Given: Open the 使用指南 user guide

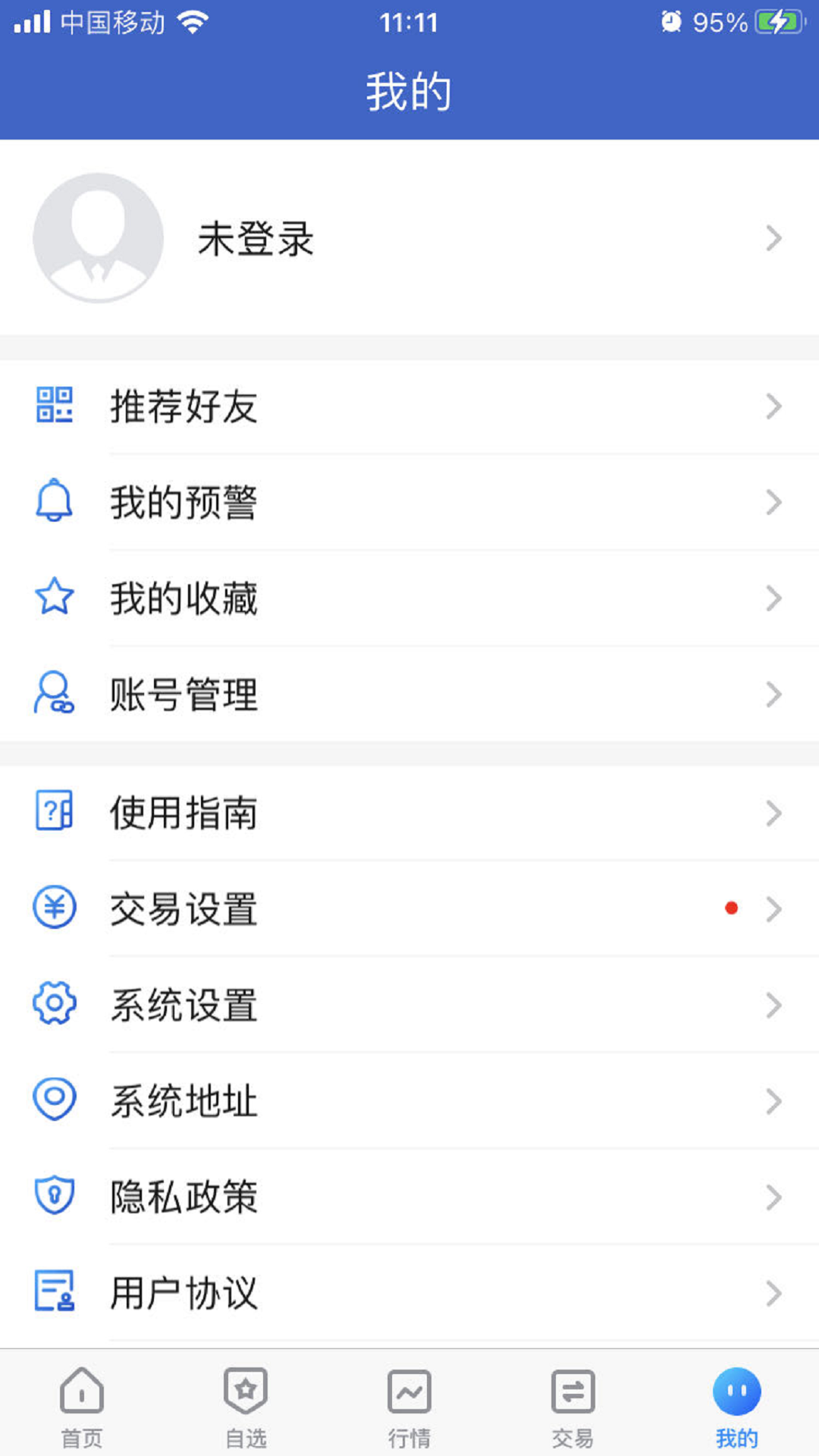Looking at the screenshot, I should click(409, 813).
